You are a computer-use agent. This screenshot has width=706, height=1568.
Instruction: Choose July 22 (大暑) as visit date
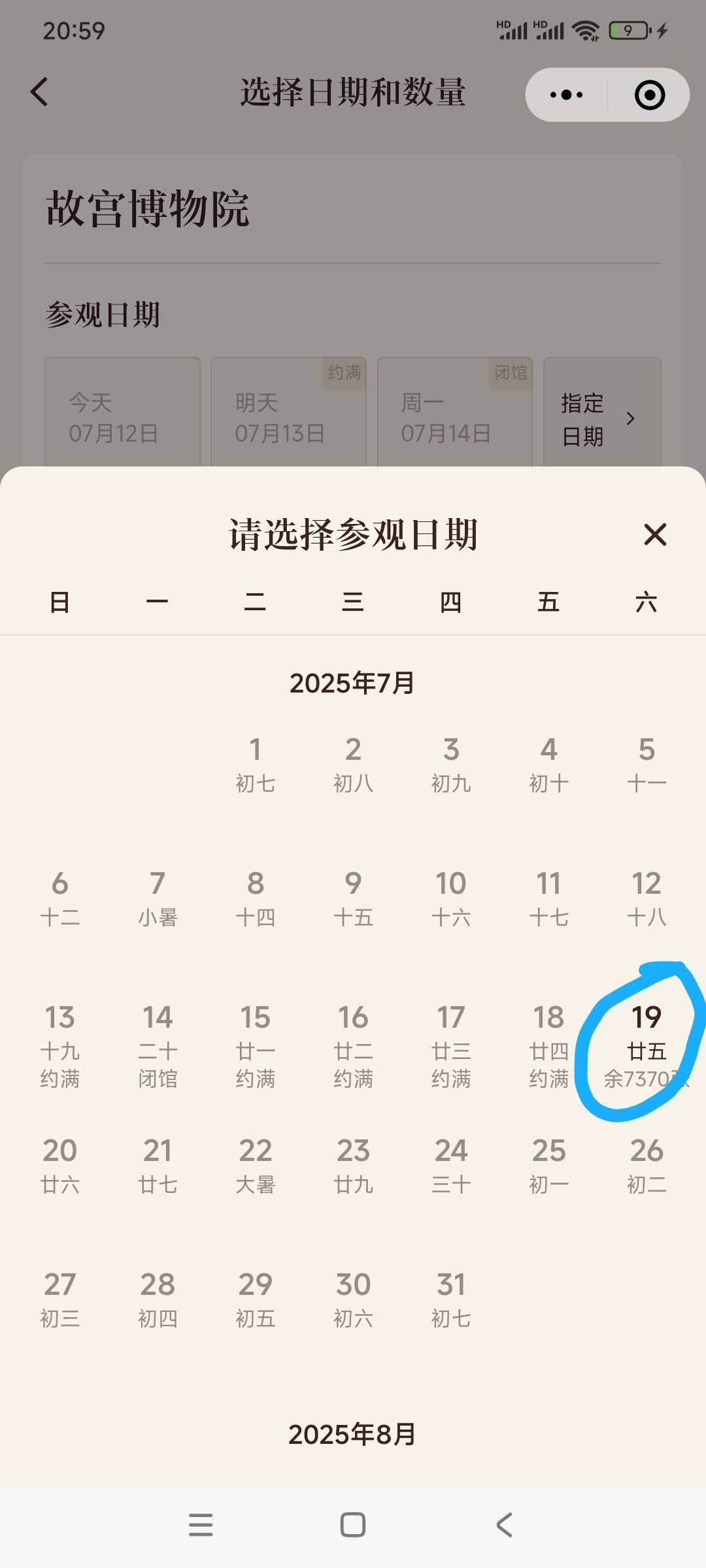click(x=255, y=1166)
